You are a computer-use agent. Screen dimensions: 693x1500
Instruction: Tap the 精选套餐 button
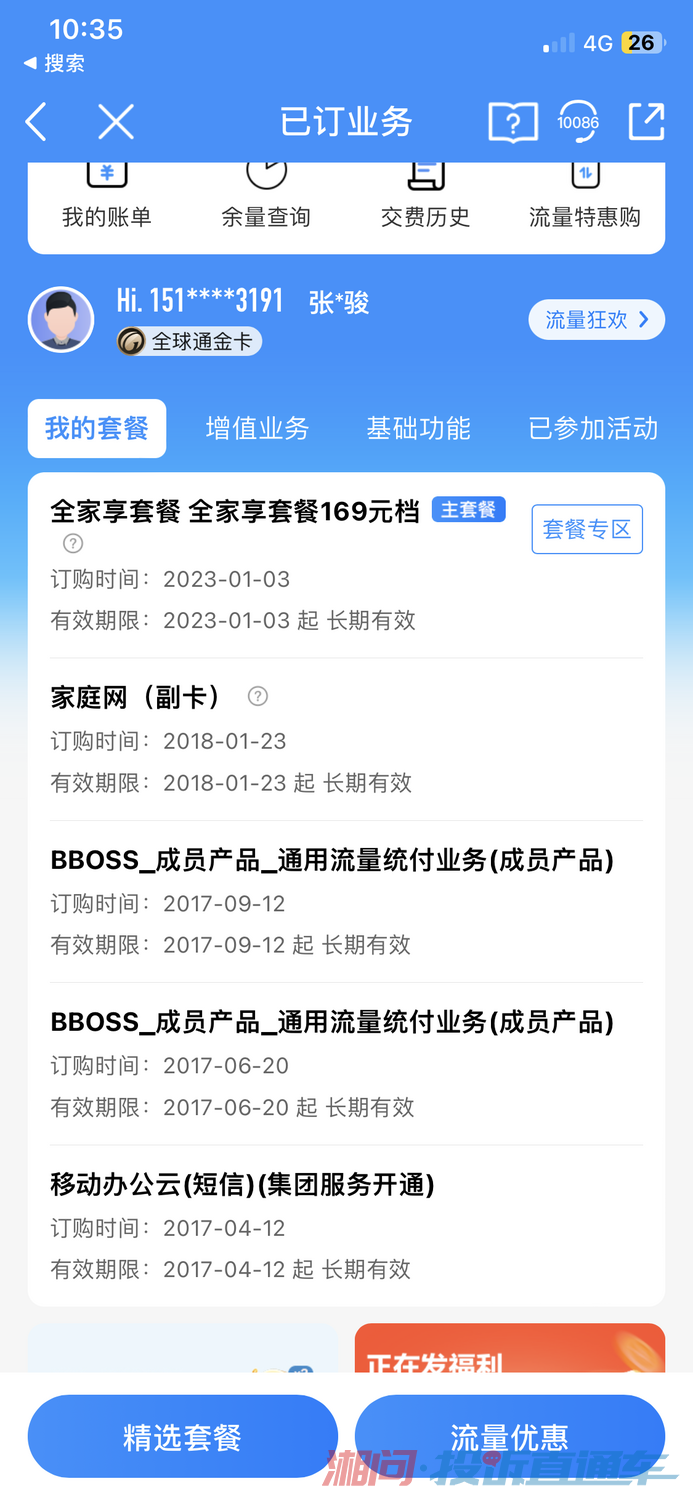[182, 1437]
